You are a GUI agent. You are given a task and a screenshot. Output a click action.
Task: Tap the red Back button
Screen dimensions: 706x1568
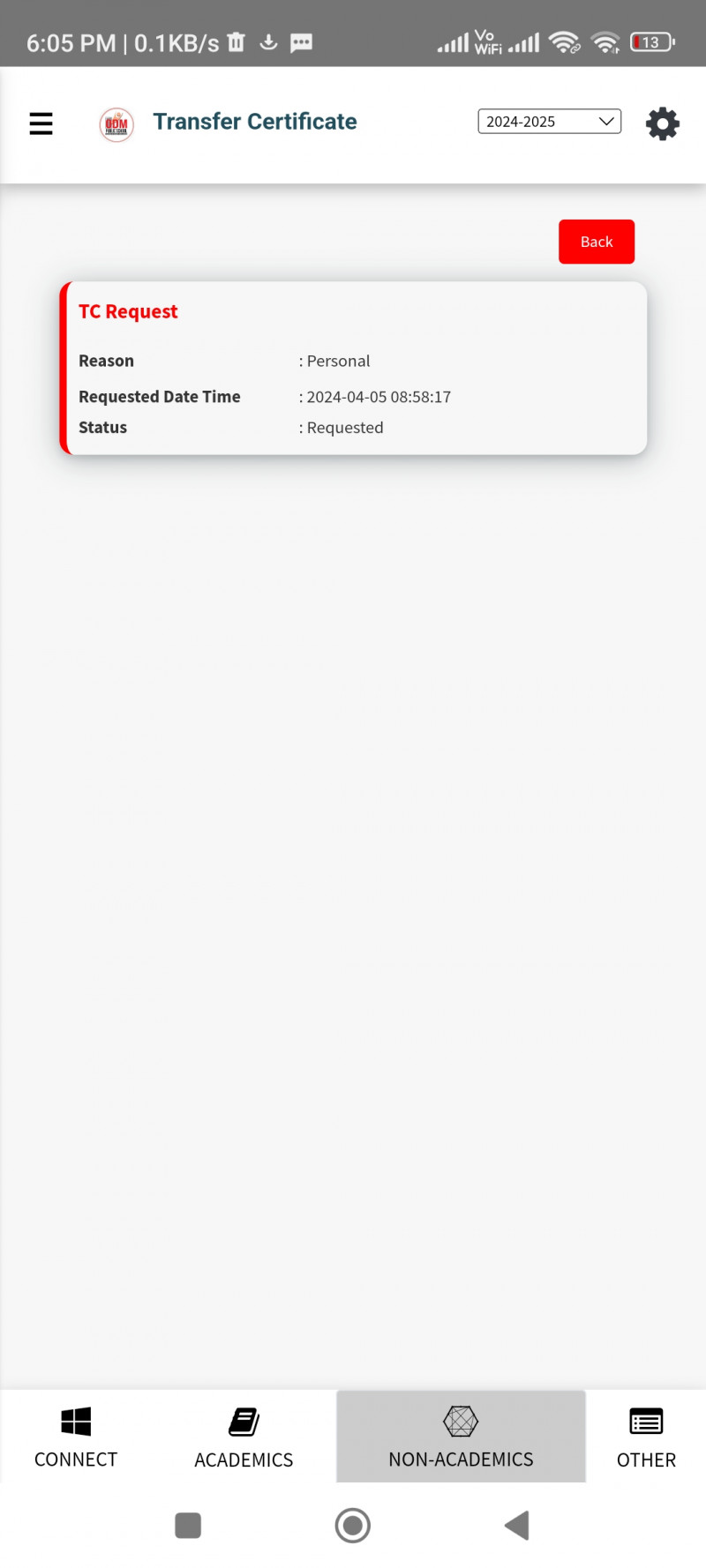[596, 242]
